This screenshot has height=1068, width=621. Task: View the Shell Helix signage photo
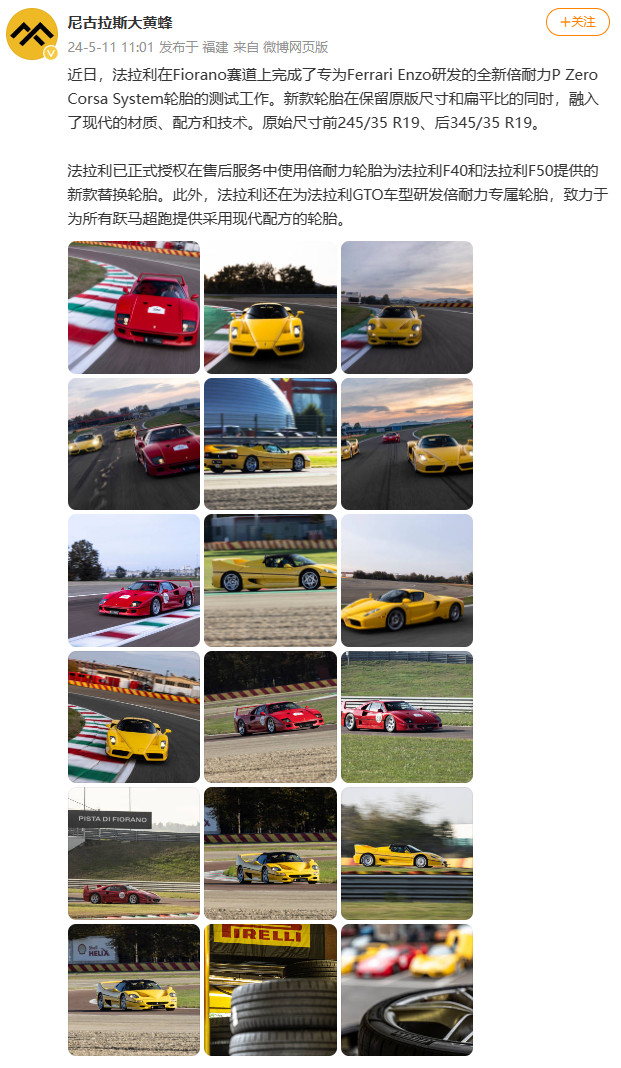click(x=134, y=989)
